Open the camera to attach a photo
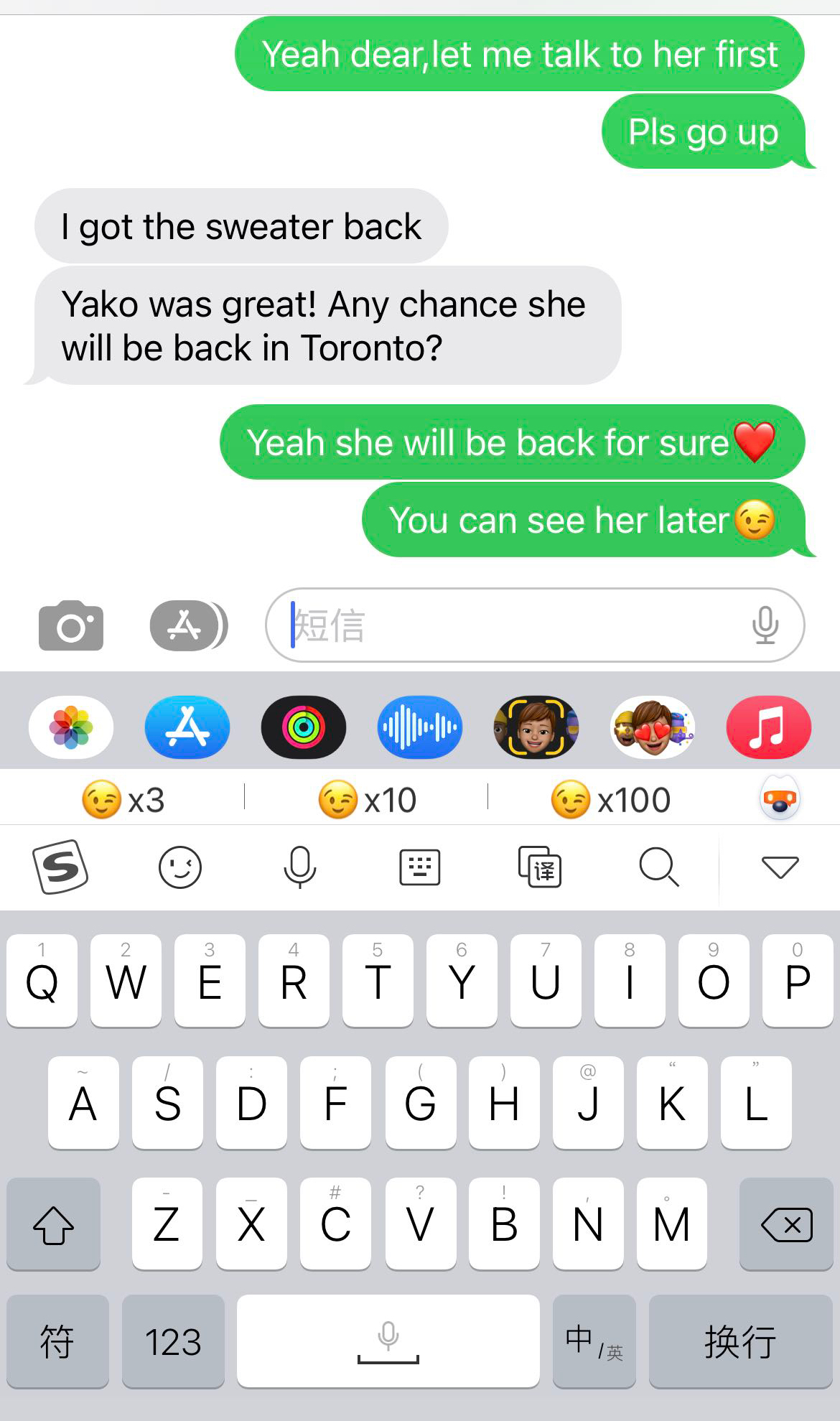The width and height of the screenshot is (840, 1421). [70, 625]
